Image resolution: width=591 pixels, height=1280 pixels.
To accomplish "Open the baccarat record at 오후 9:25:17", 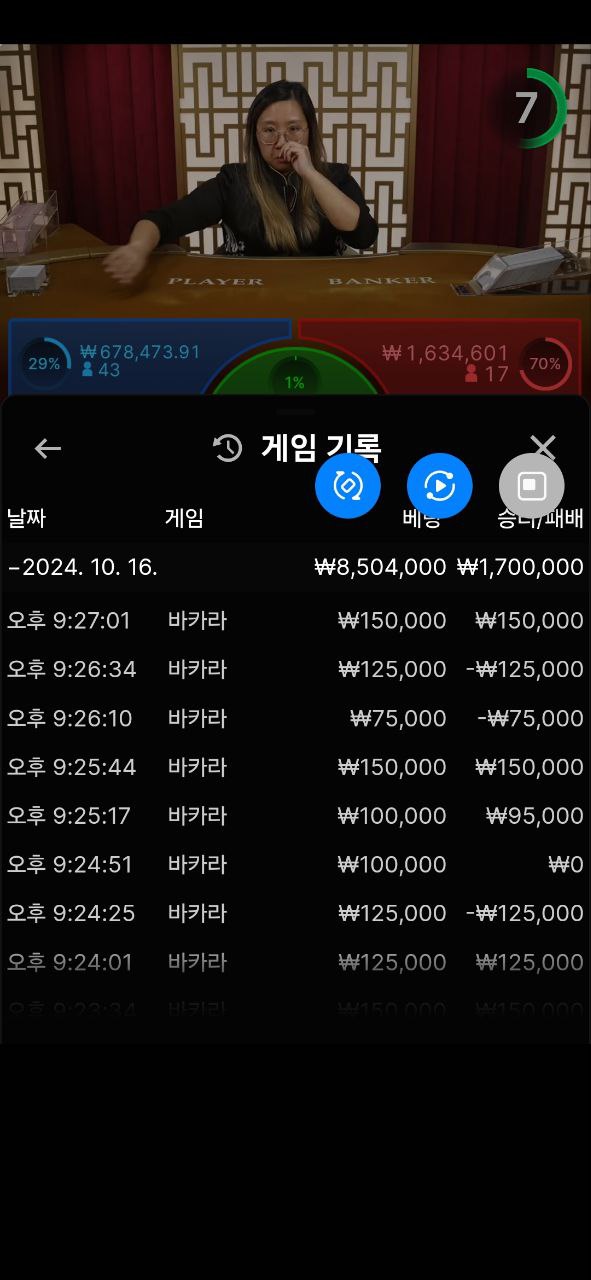I will point(295,816).
